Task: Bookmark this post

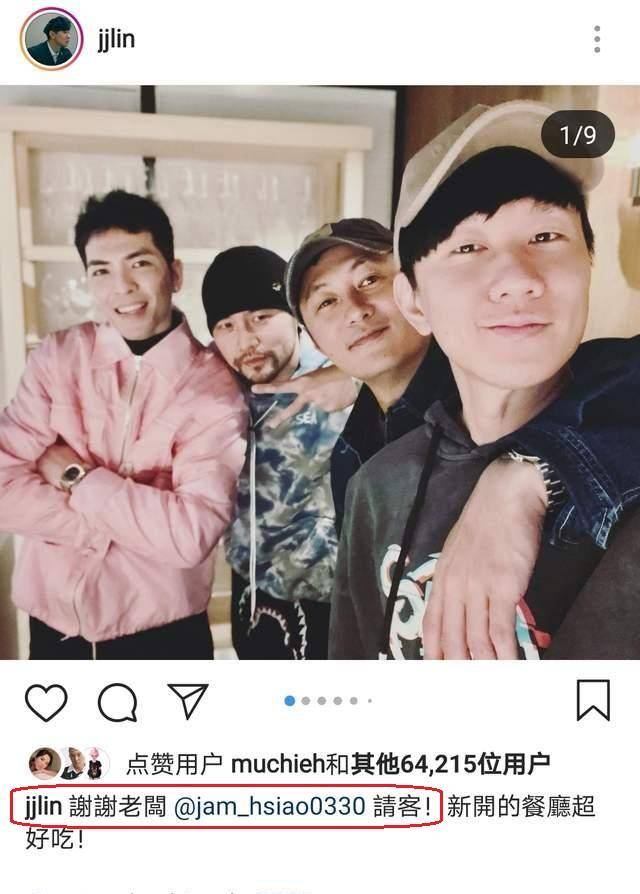Action: click(x=593, y=701)
